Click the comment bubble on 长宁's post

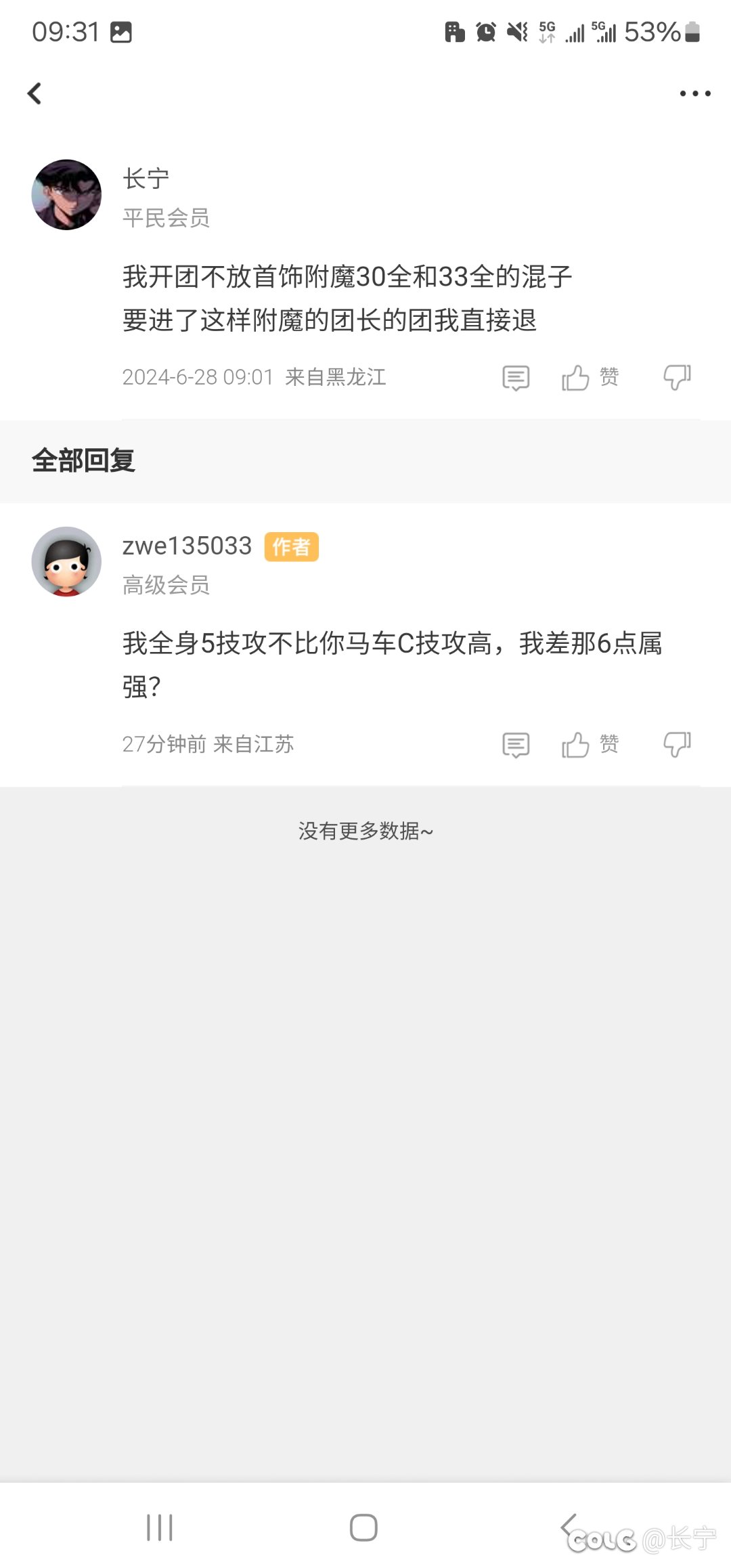(514, 377)
